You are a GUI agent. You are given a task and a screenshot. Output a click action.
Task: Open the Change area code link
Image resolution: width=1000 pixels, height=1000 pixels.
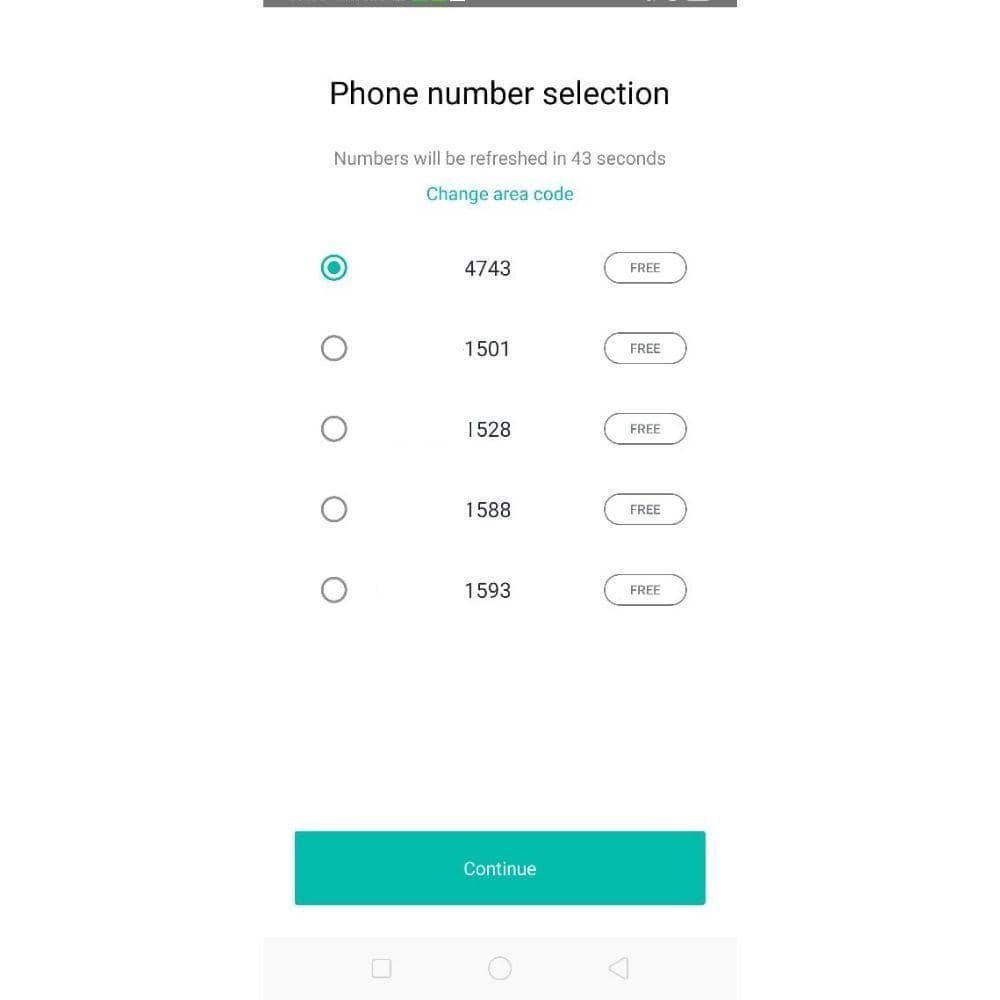[499, 194]
